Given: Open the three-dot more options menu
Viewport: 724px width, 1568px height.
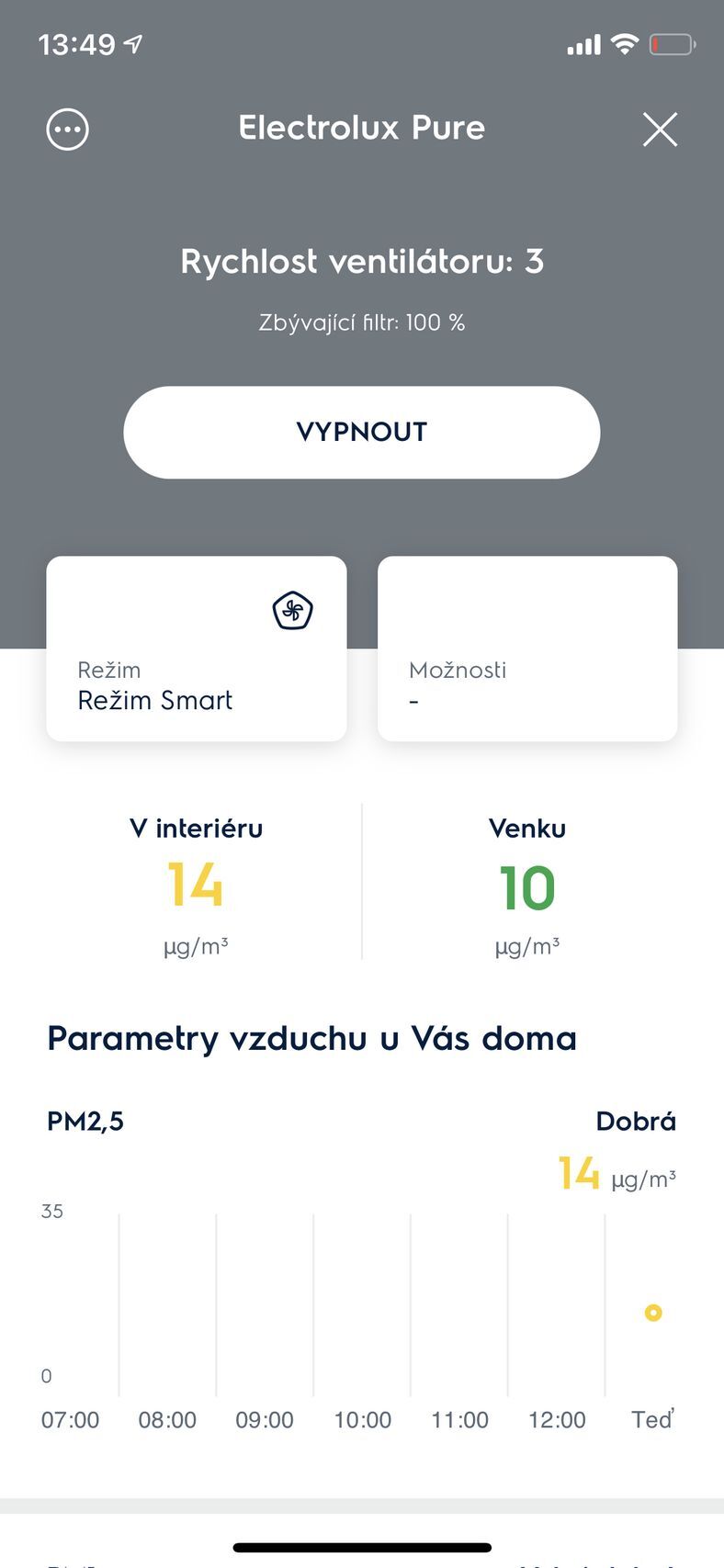Looking at the screenshot, I should (67, 130).
